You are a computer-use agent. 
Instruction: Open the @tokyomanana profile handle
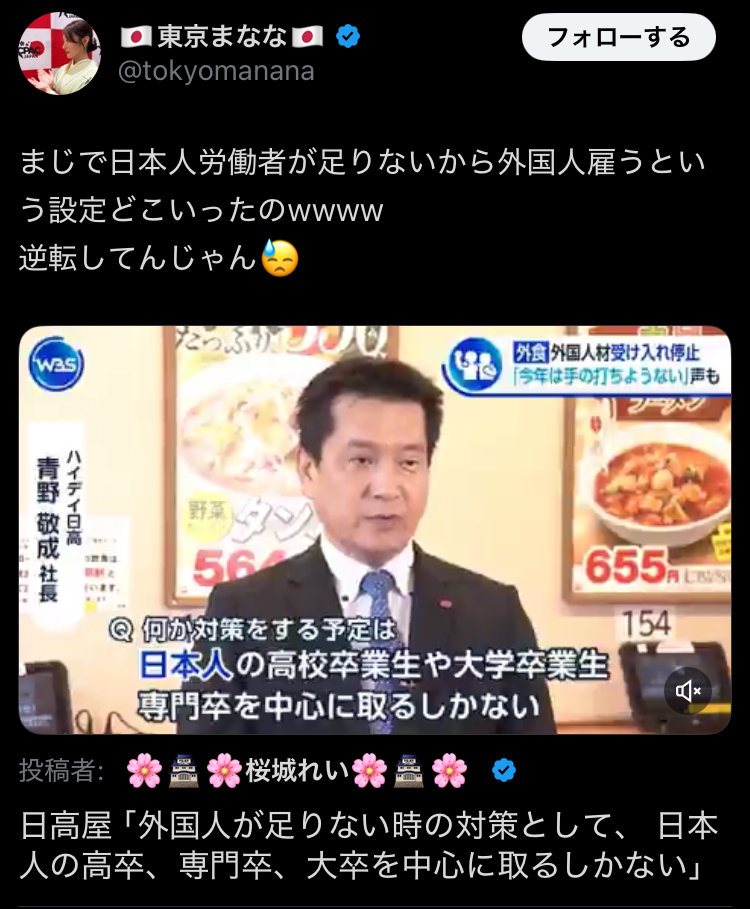[217, 71]
